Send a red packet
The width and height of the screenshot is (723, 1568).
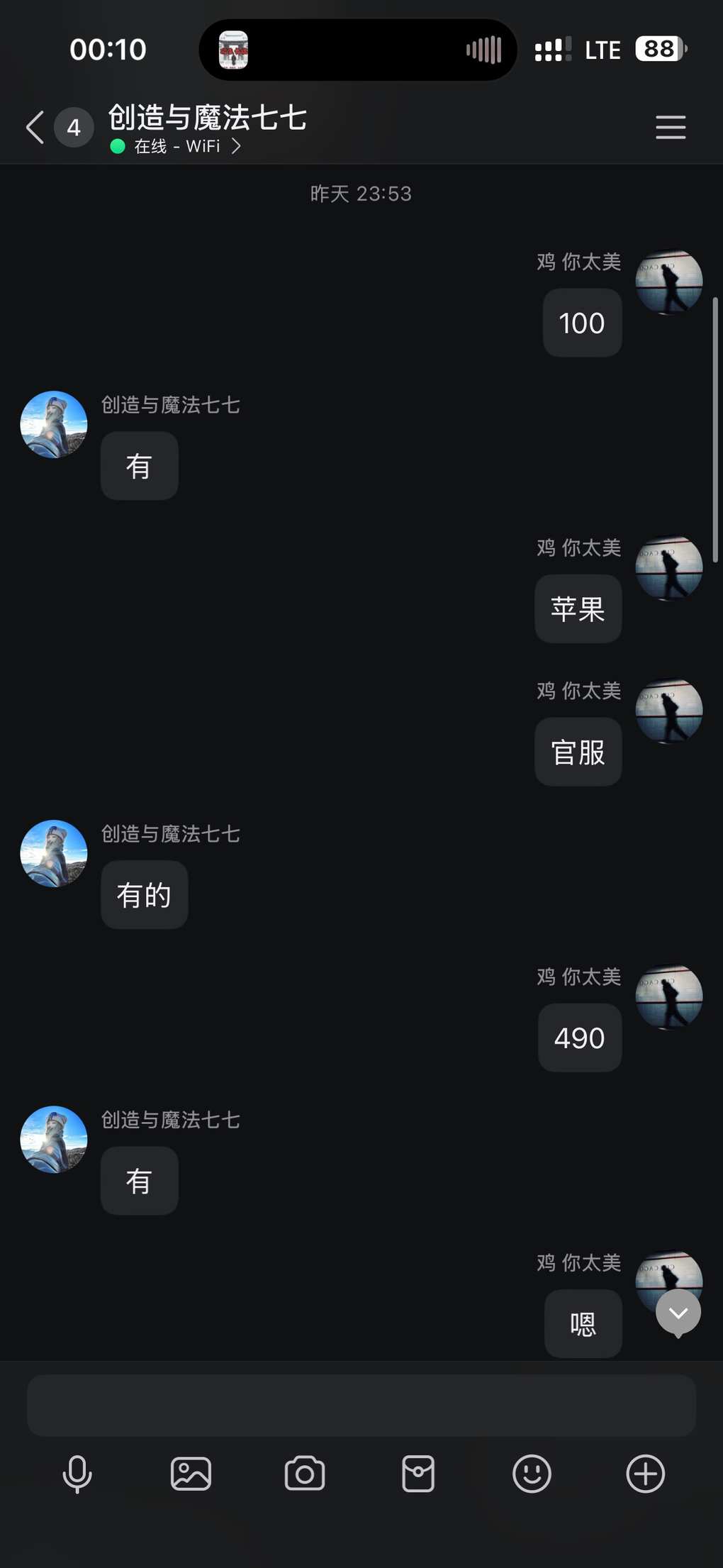pos(418,1474)
